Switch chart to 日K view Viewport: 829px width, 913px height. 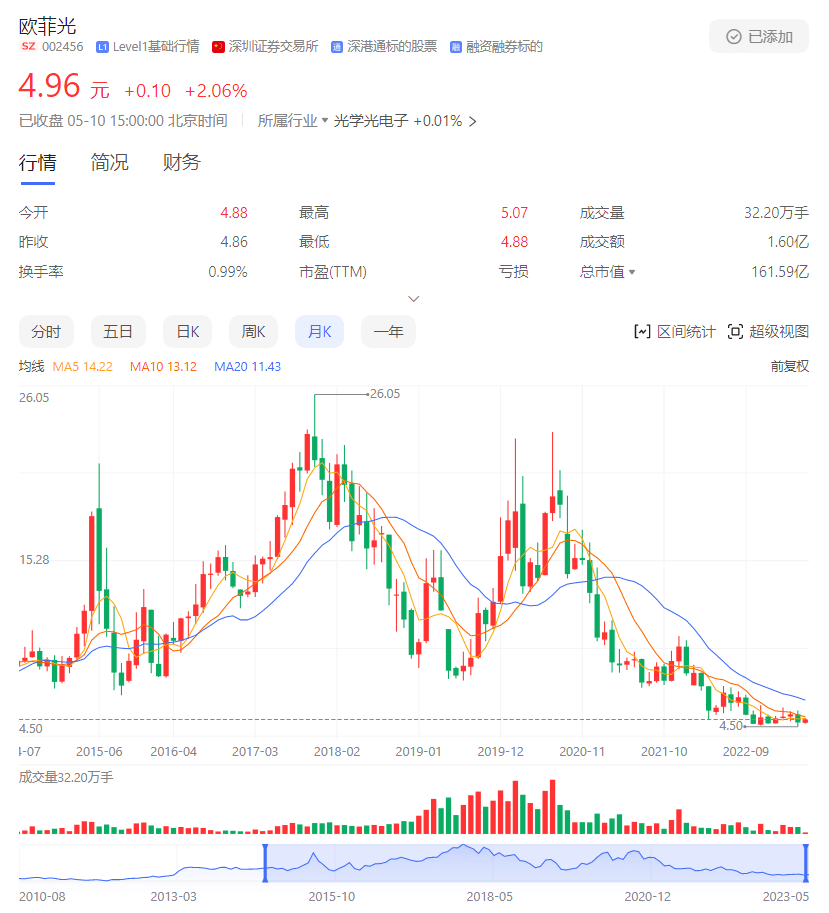point(188,332)
